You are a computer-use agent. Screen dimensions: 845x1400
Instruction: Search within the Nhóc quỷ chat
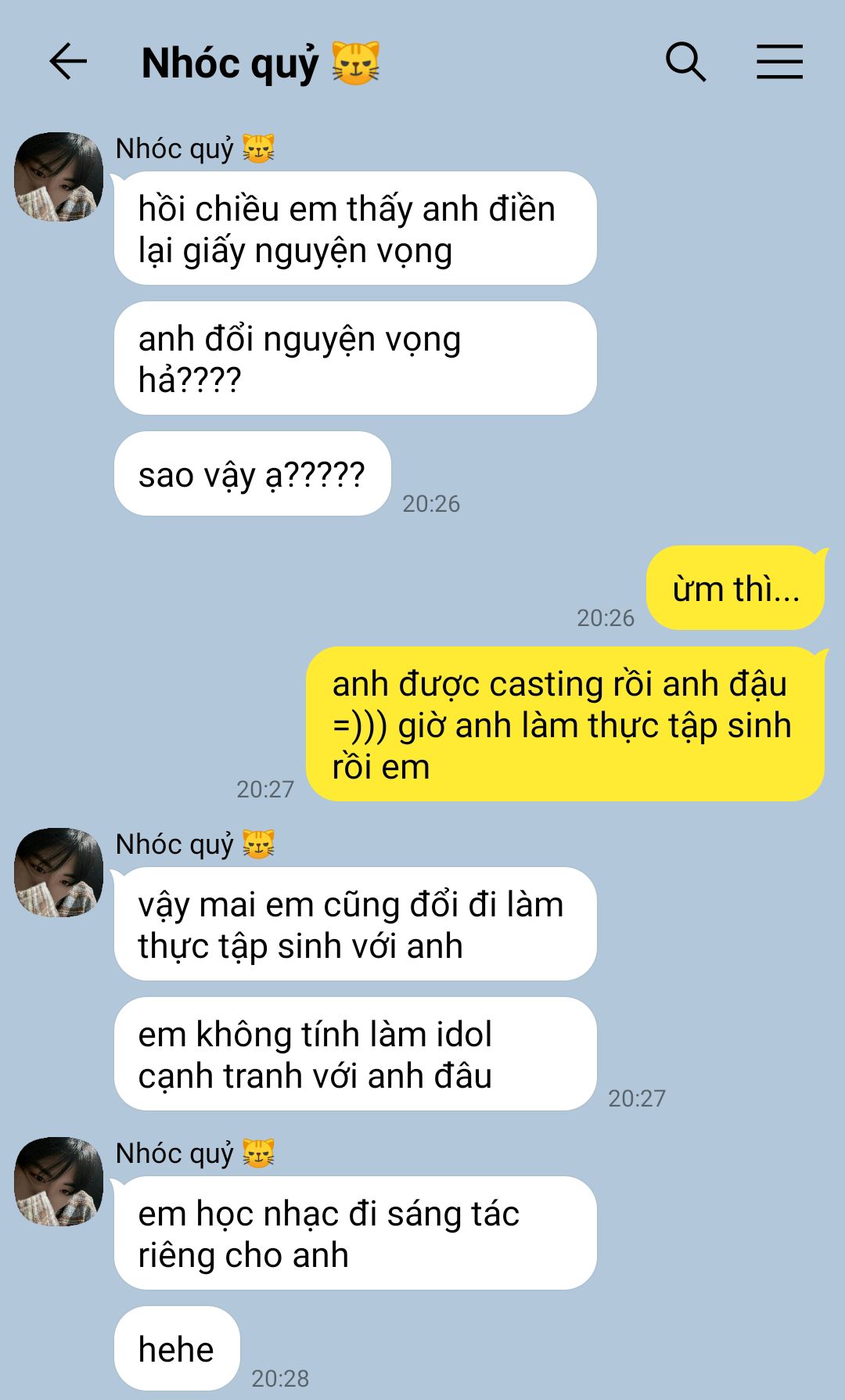(x=685, y=62)
